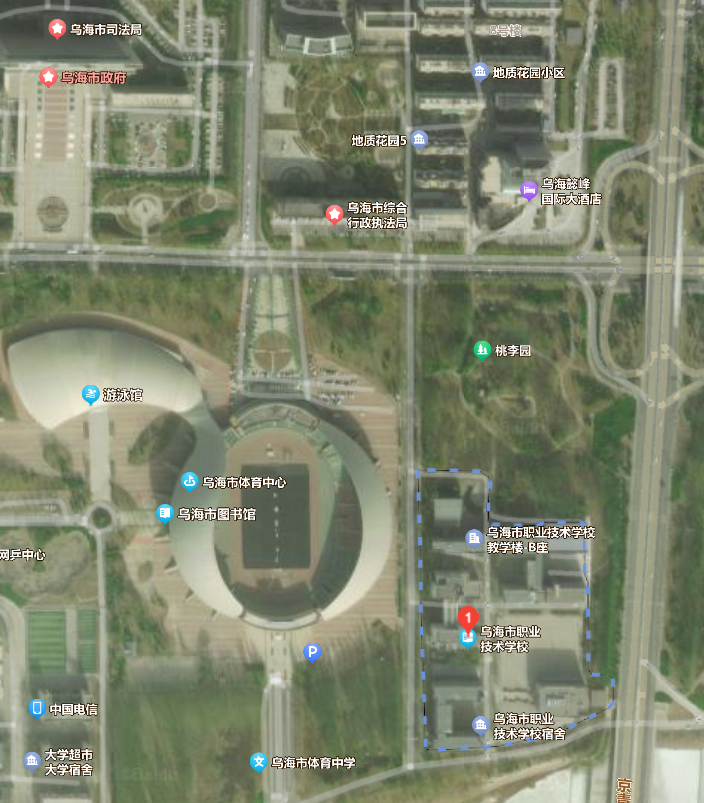Select the blue parking P marker
Image resolution: width=704 pixels, height=803 pixels.
[x=312, y=653]
